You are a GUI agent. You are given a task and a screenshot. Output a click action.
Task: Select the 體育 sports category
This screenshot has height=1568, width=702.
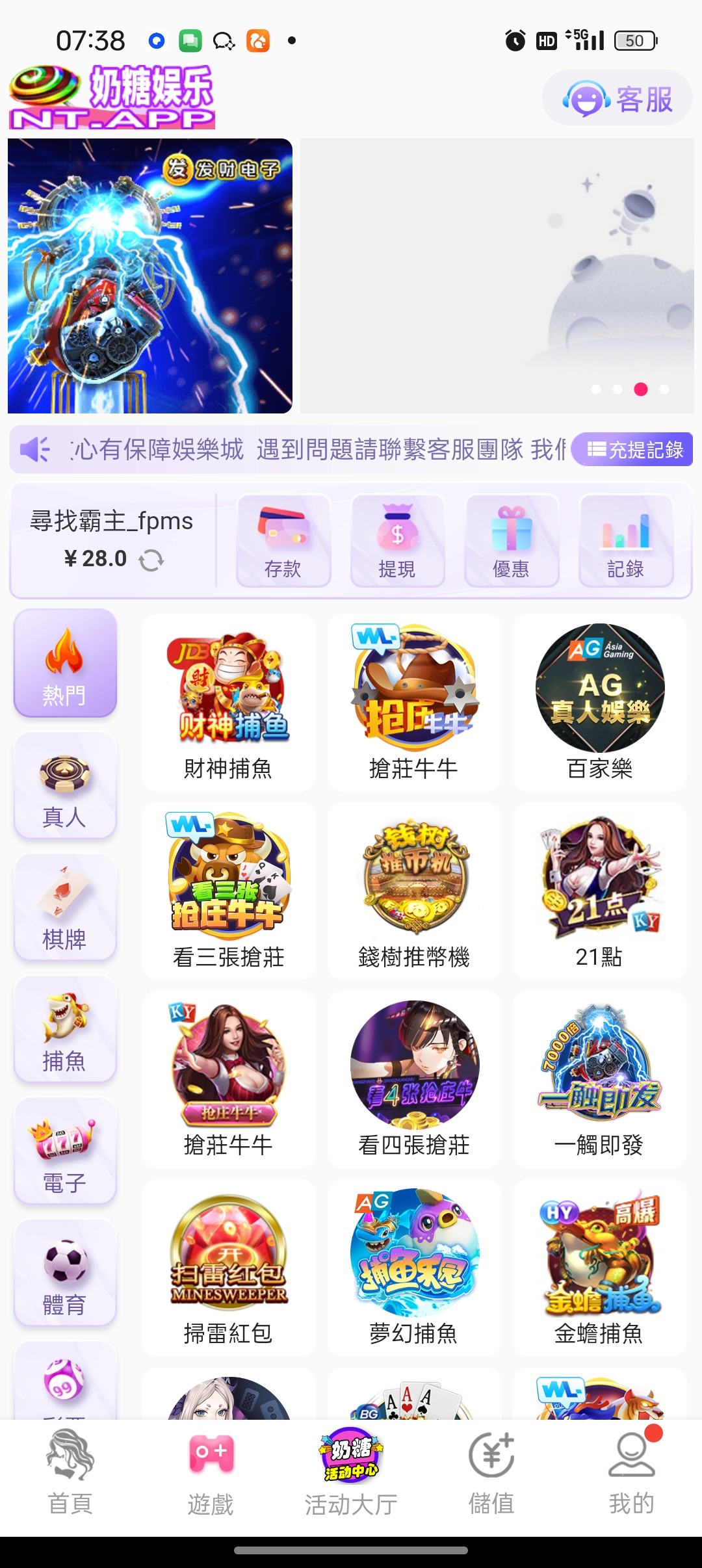65,1274
